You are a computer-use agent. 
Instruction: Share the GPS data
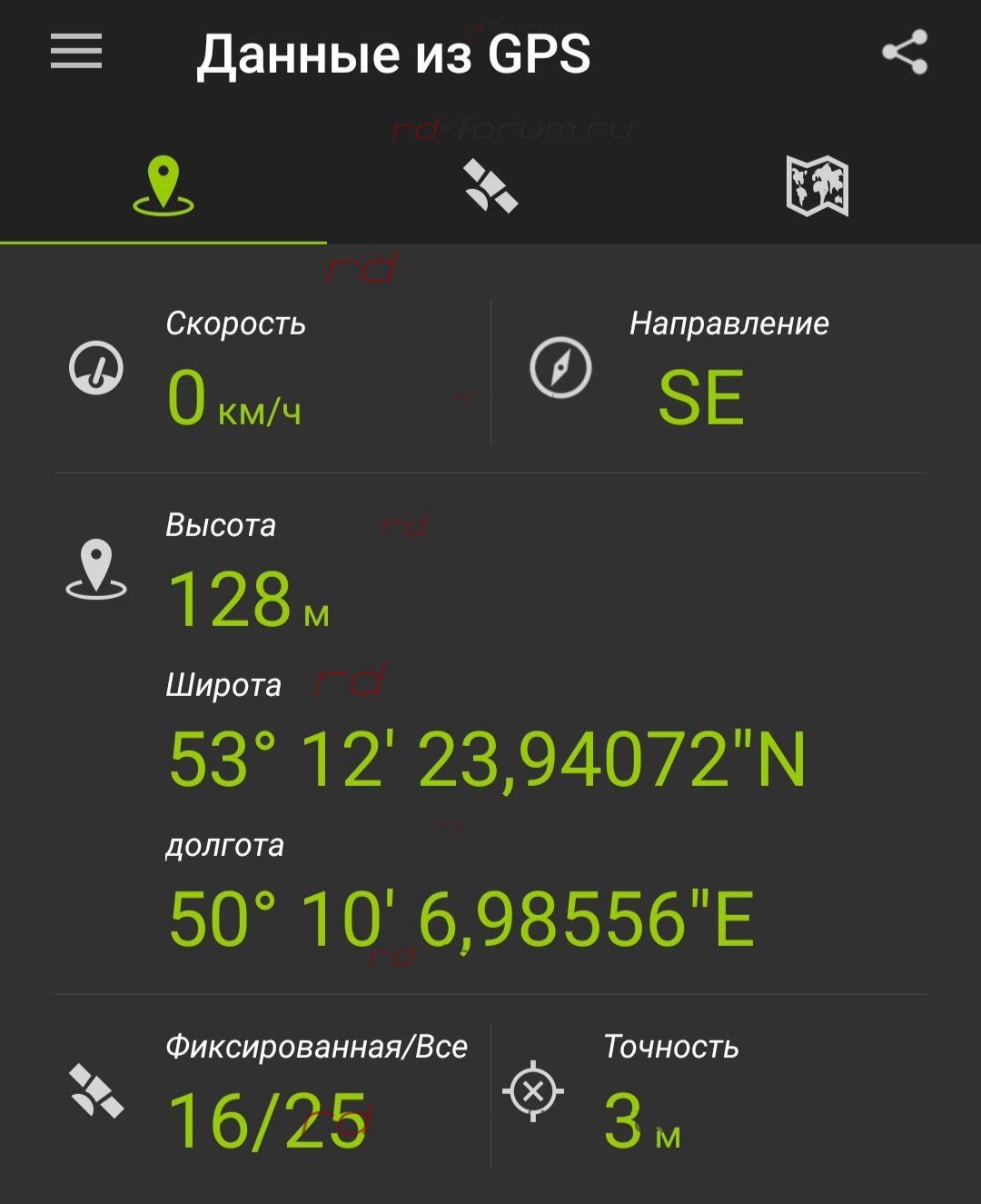(905, 52)
